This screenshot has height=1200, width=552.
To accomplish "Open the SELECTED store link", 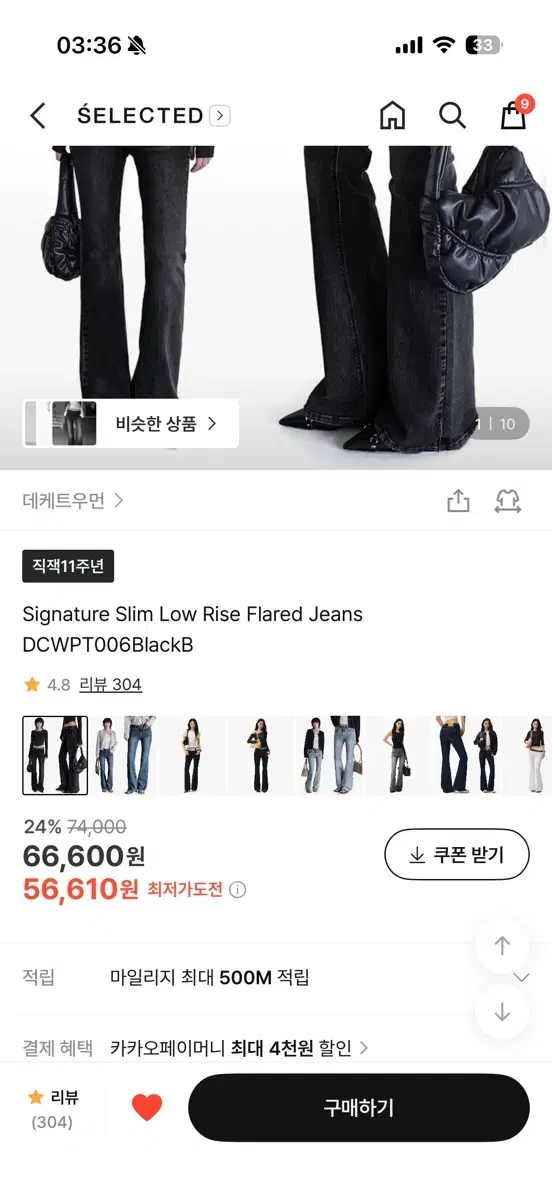I will click(153, 116).
